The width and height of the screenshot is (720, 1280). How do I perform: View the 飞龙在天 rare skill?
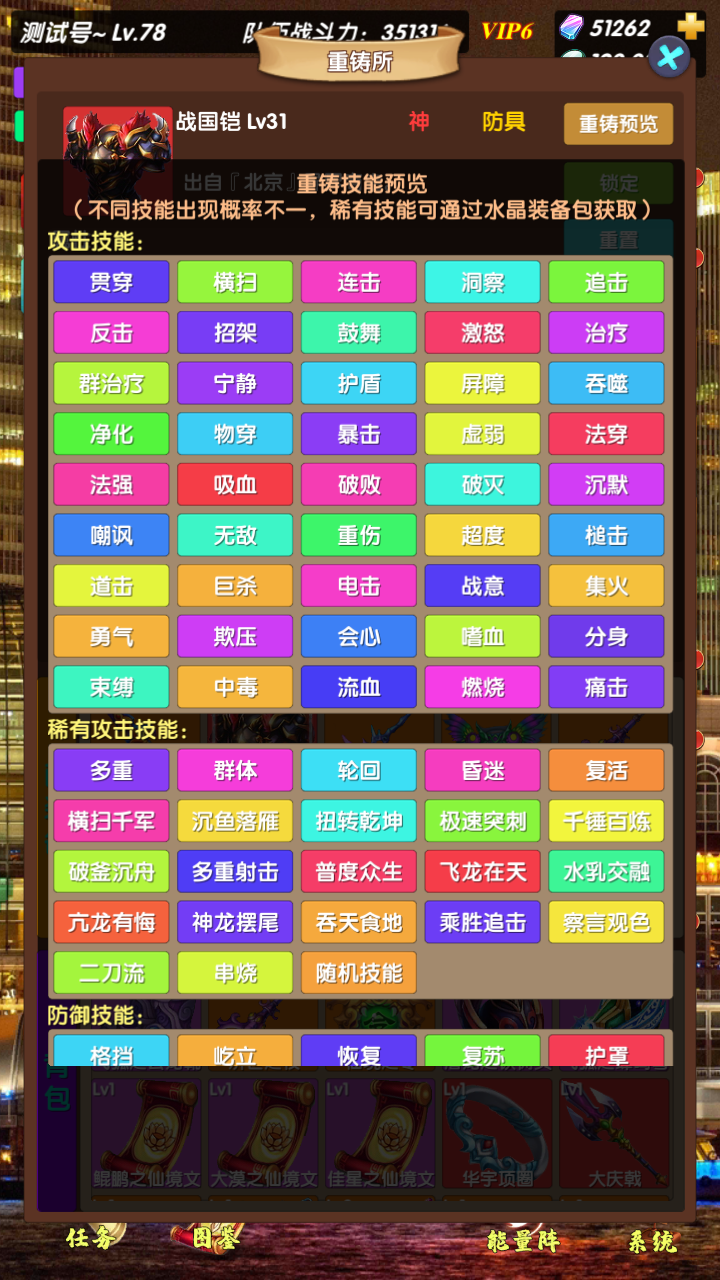coord(482,872)
